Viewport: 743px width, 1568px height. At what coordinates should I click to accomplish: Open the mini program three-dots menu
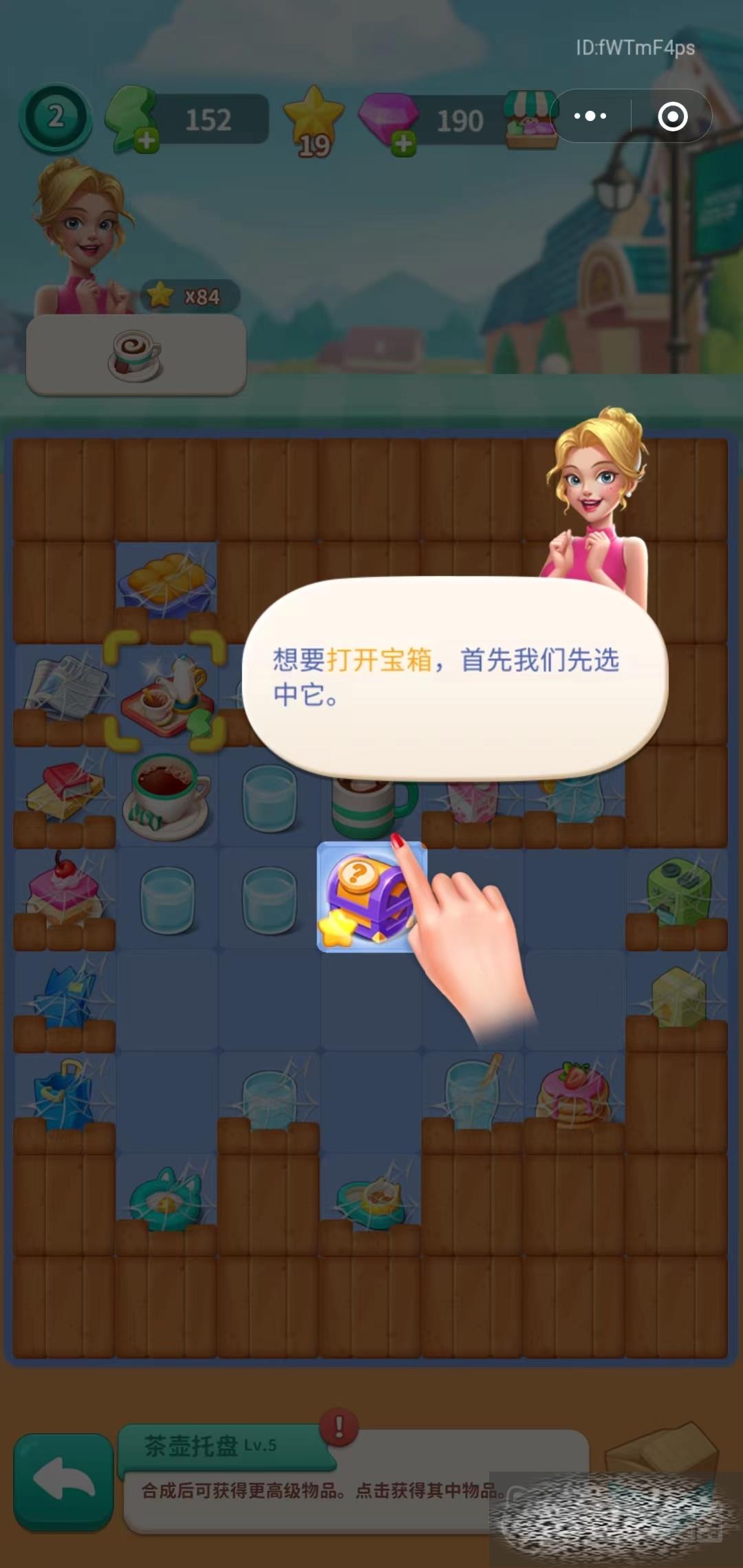click(590, 116)
